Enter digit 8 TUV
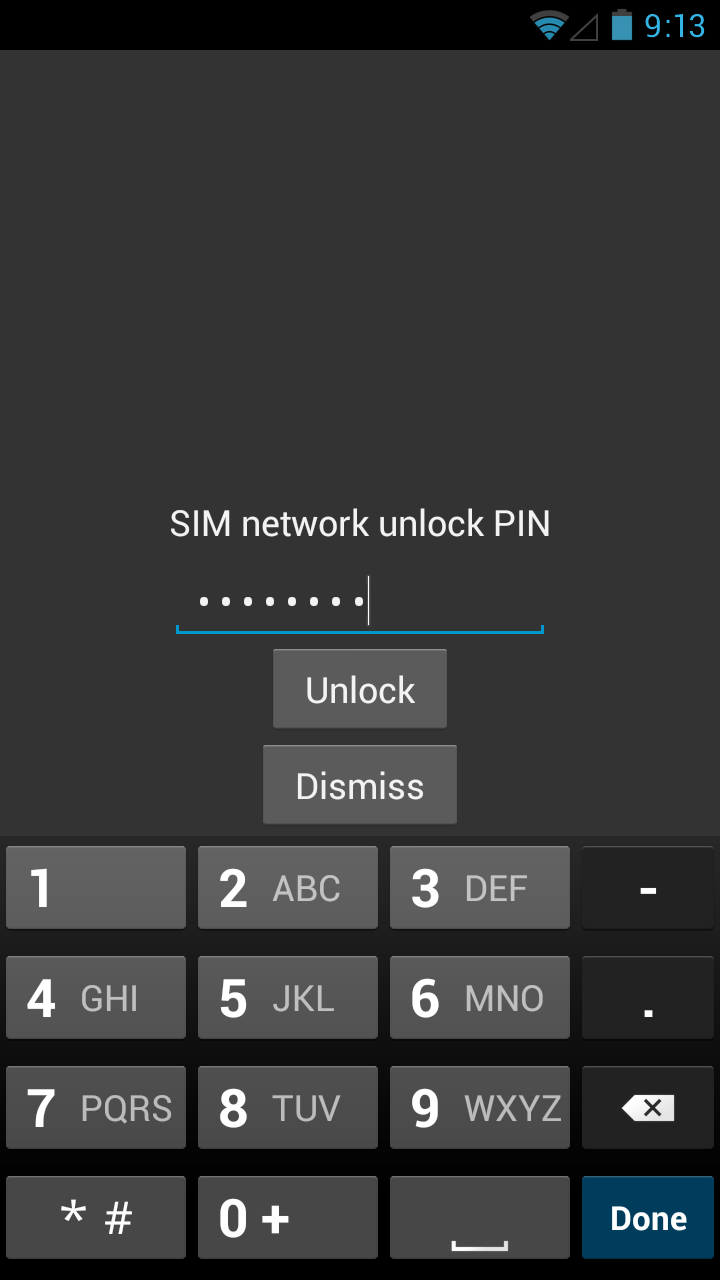Image resolution: width=720 pixels, height=1280 pixels. point(288,1108)
